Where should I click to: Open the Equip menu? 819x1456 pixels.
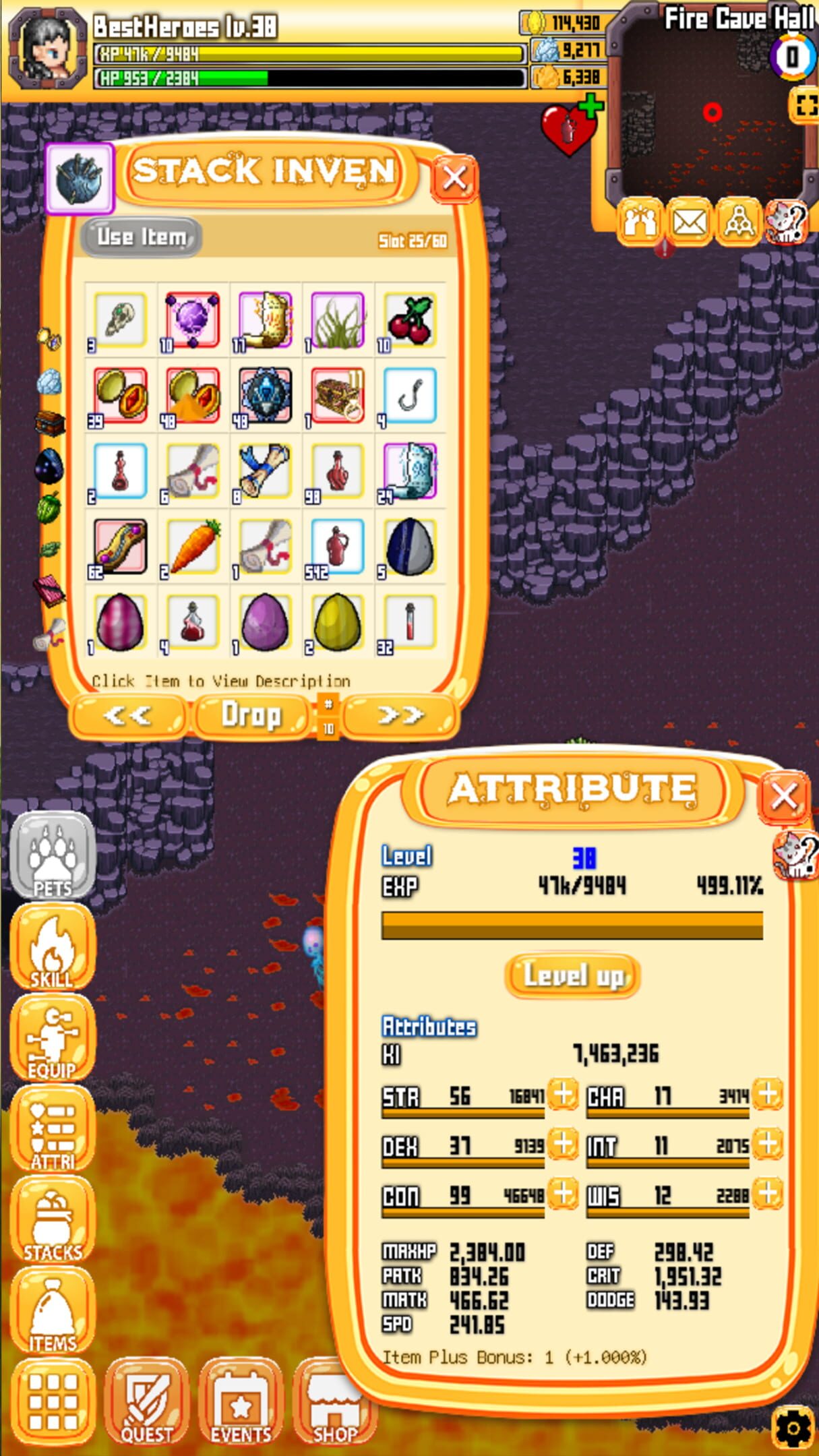click(x=53, y=1038)
